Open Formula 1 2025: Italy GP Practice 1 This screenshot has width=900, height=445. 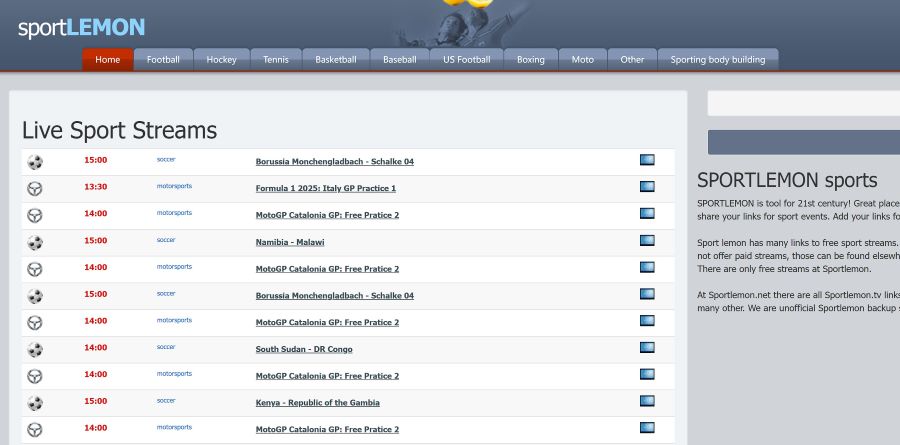coord(325,188)
